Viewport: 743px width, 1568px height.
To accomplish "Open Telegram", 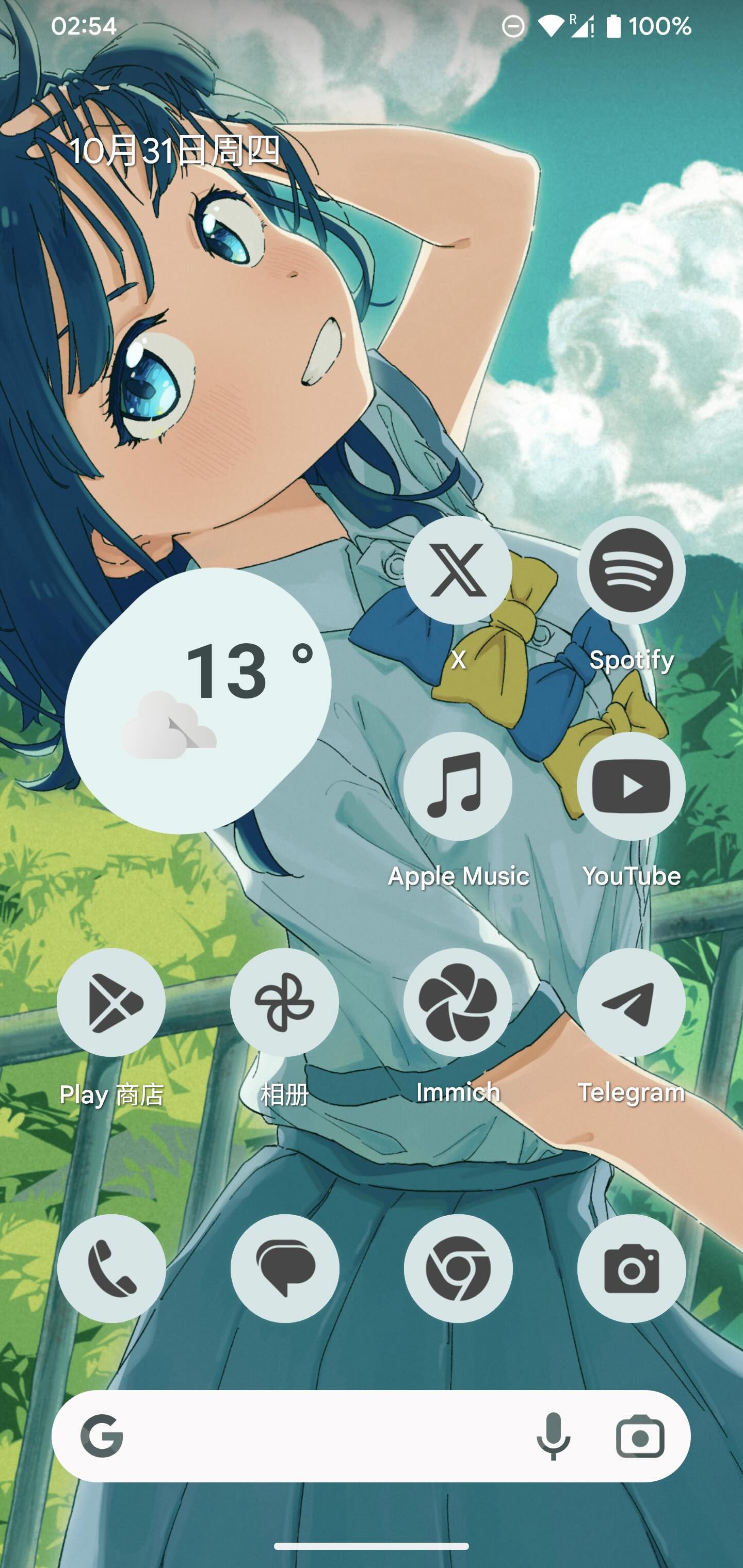I will pyautogui.click(x=631, y=1003).
